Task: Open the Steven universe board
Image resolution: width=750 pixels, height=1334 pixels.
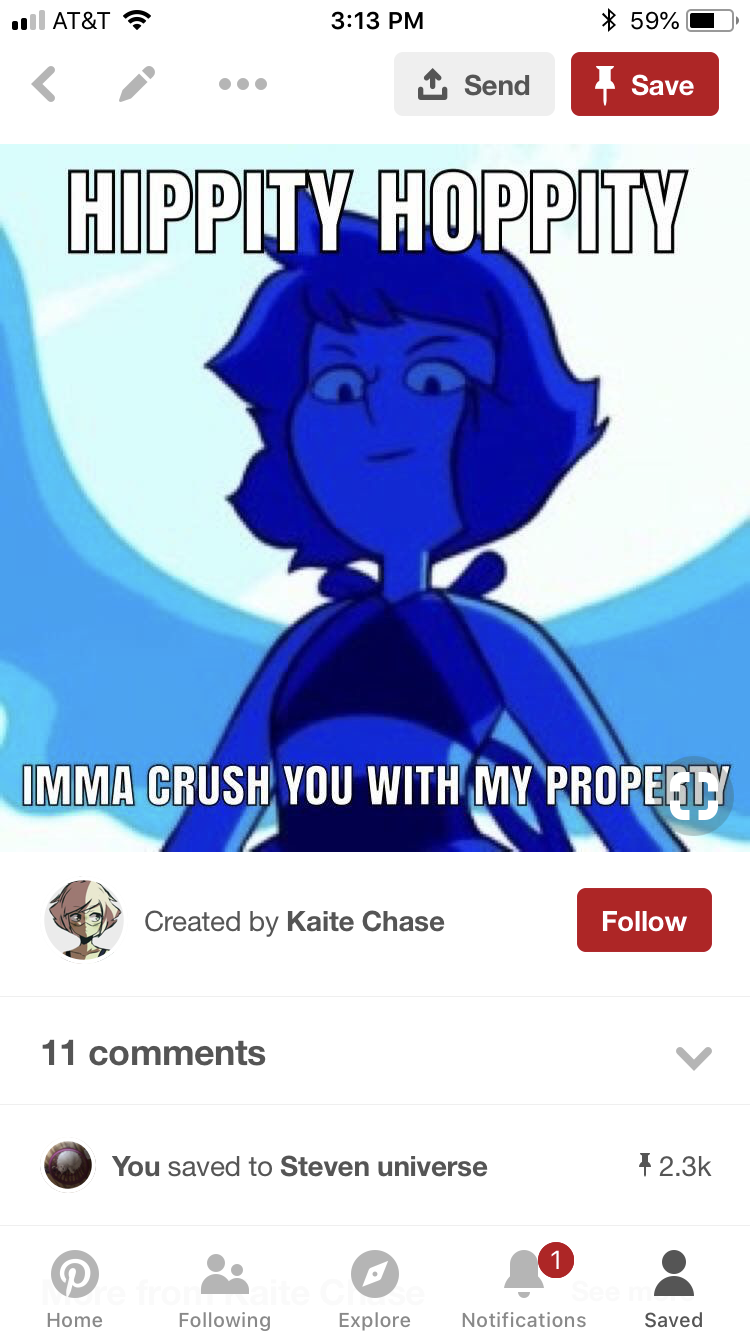Action: [384, 1166]
